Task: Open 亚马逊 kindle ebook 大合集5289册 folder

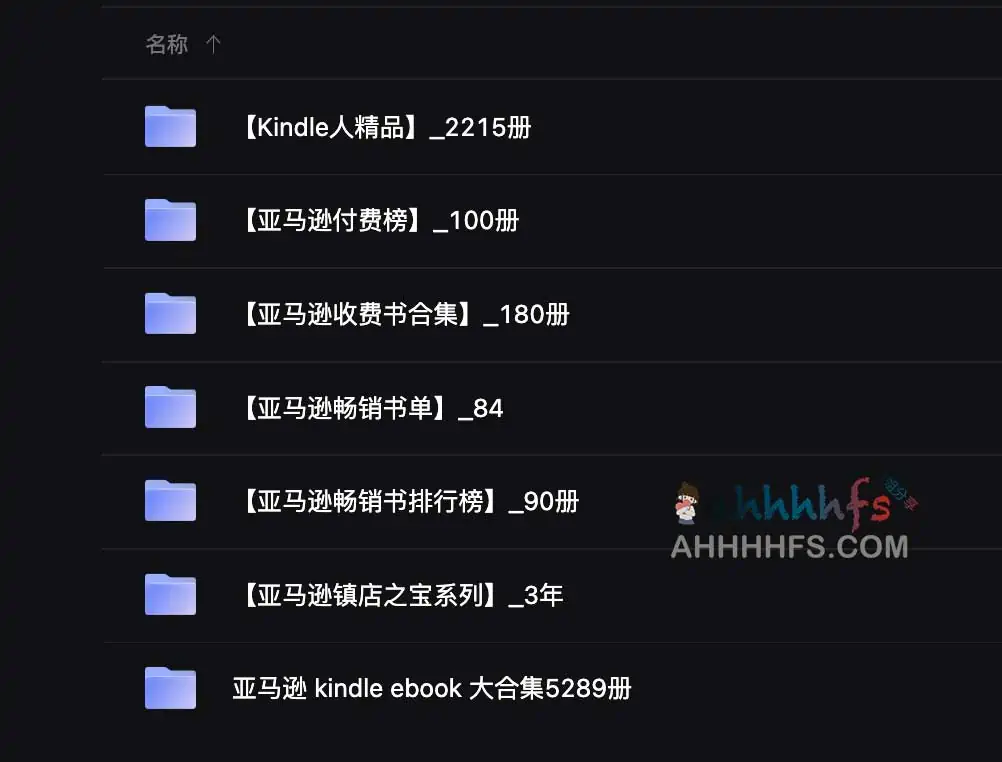Action: point(431,689)
